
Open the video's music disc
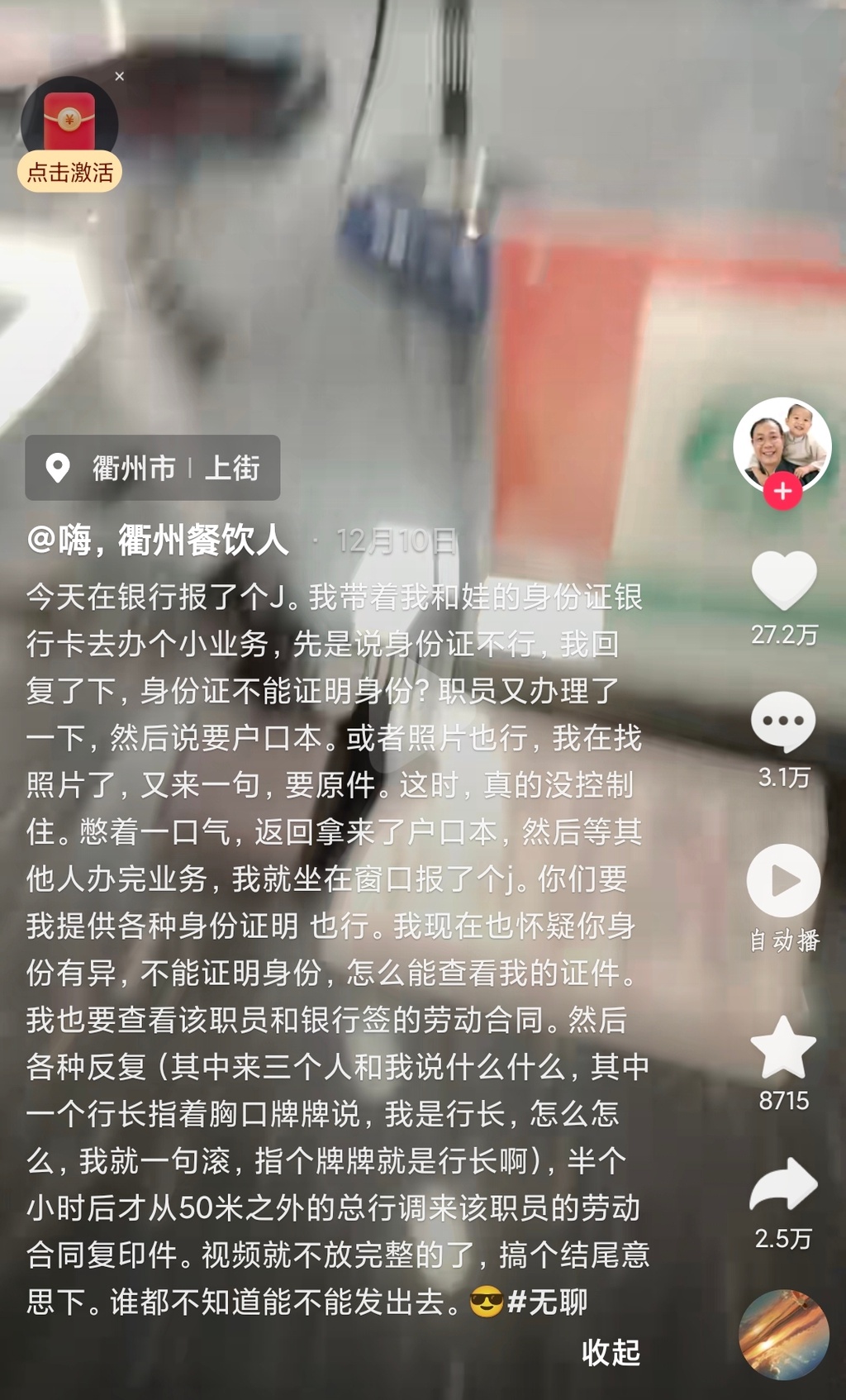point(783,1334)
